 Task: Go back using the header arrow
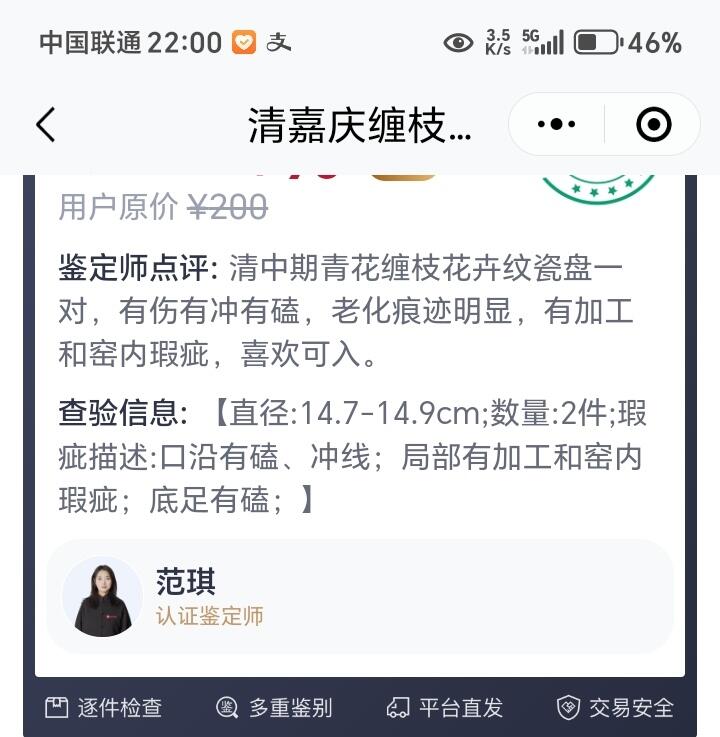(46, 125)
